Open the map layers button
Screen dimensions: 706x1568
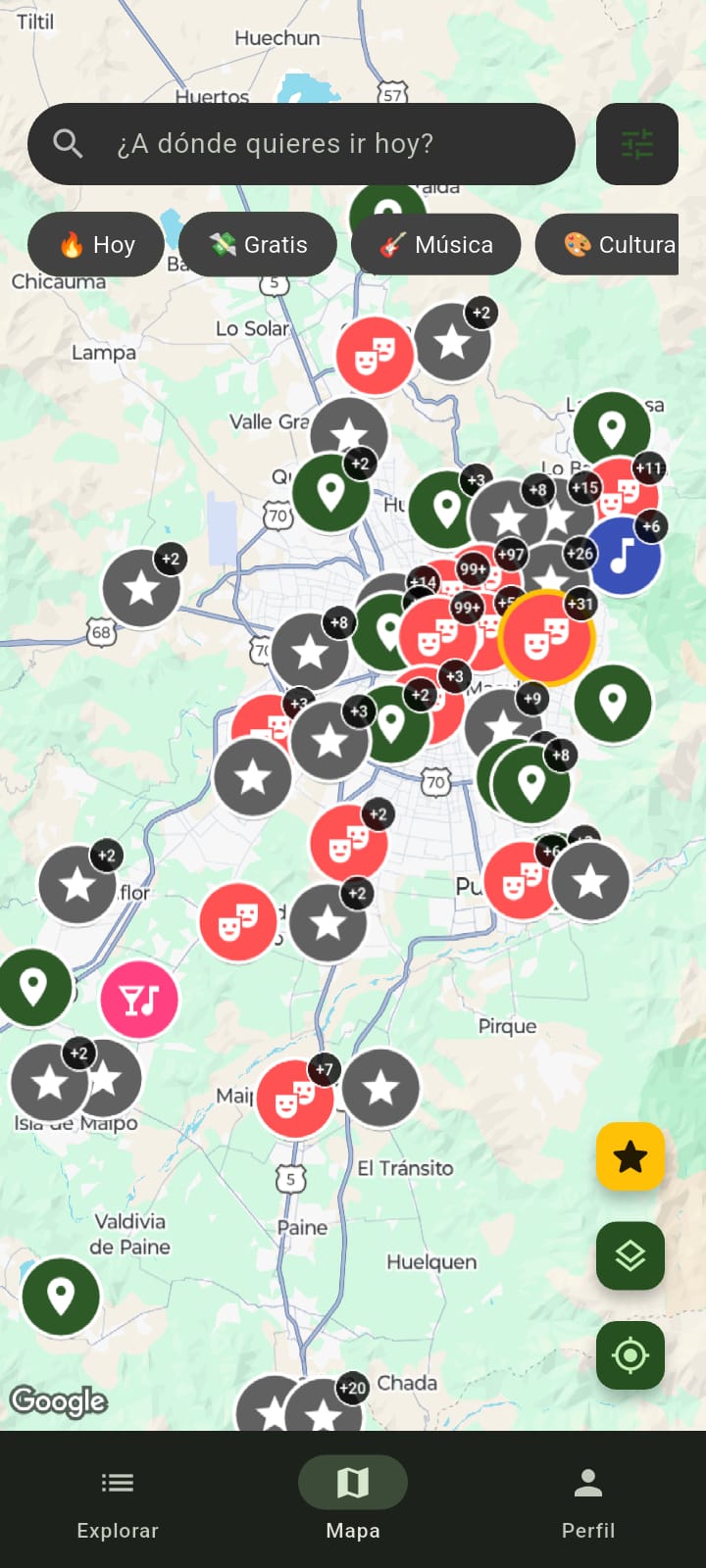click(x=630, y=1256)
